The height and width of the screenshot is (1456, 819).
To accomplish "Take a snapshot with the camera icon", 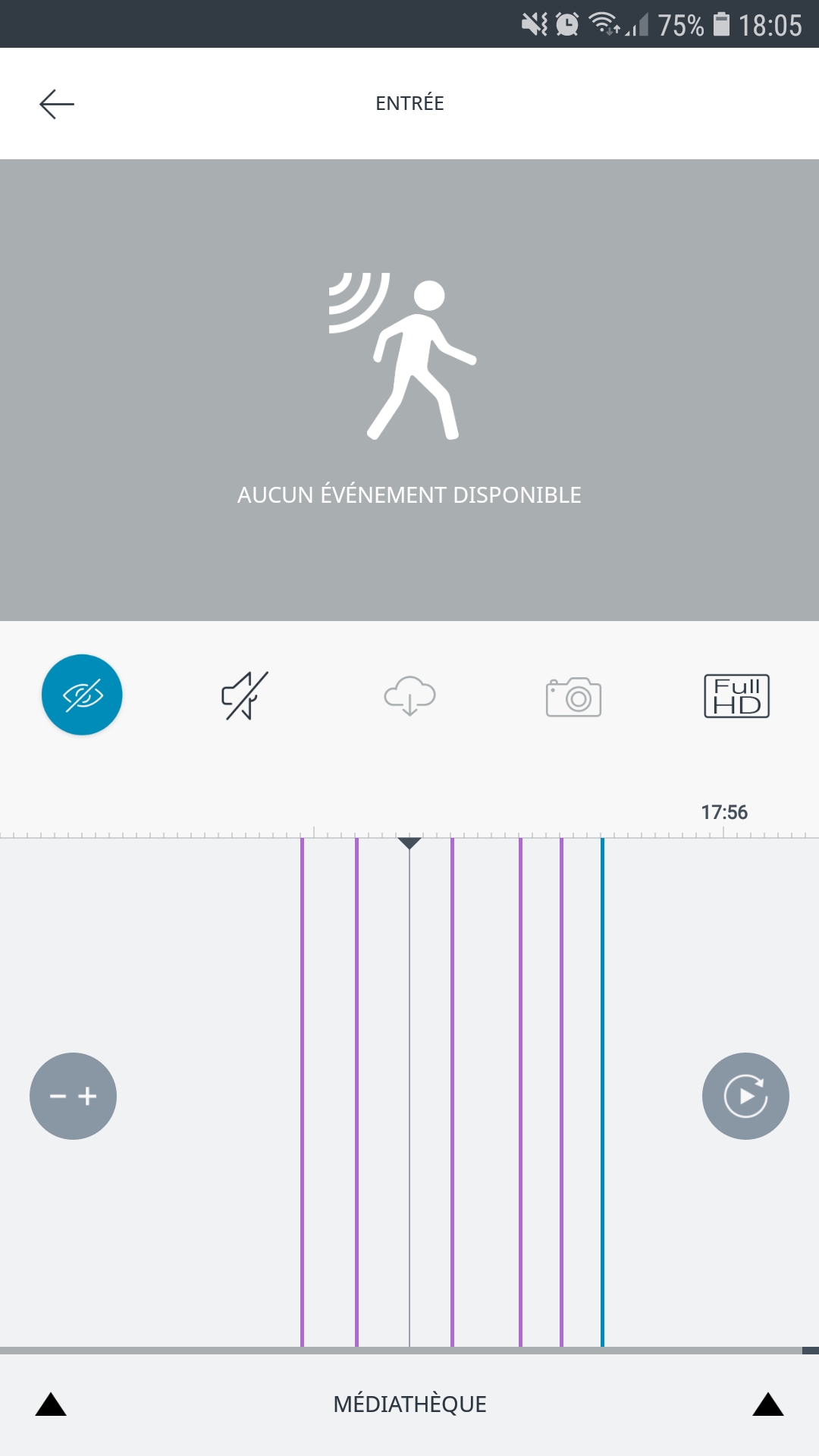I will click(x=573, y=697).
